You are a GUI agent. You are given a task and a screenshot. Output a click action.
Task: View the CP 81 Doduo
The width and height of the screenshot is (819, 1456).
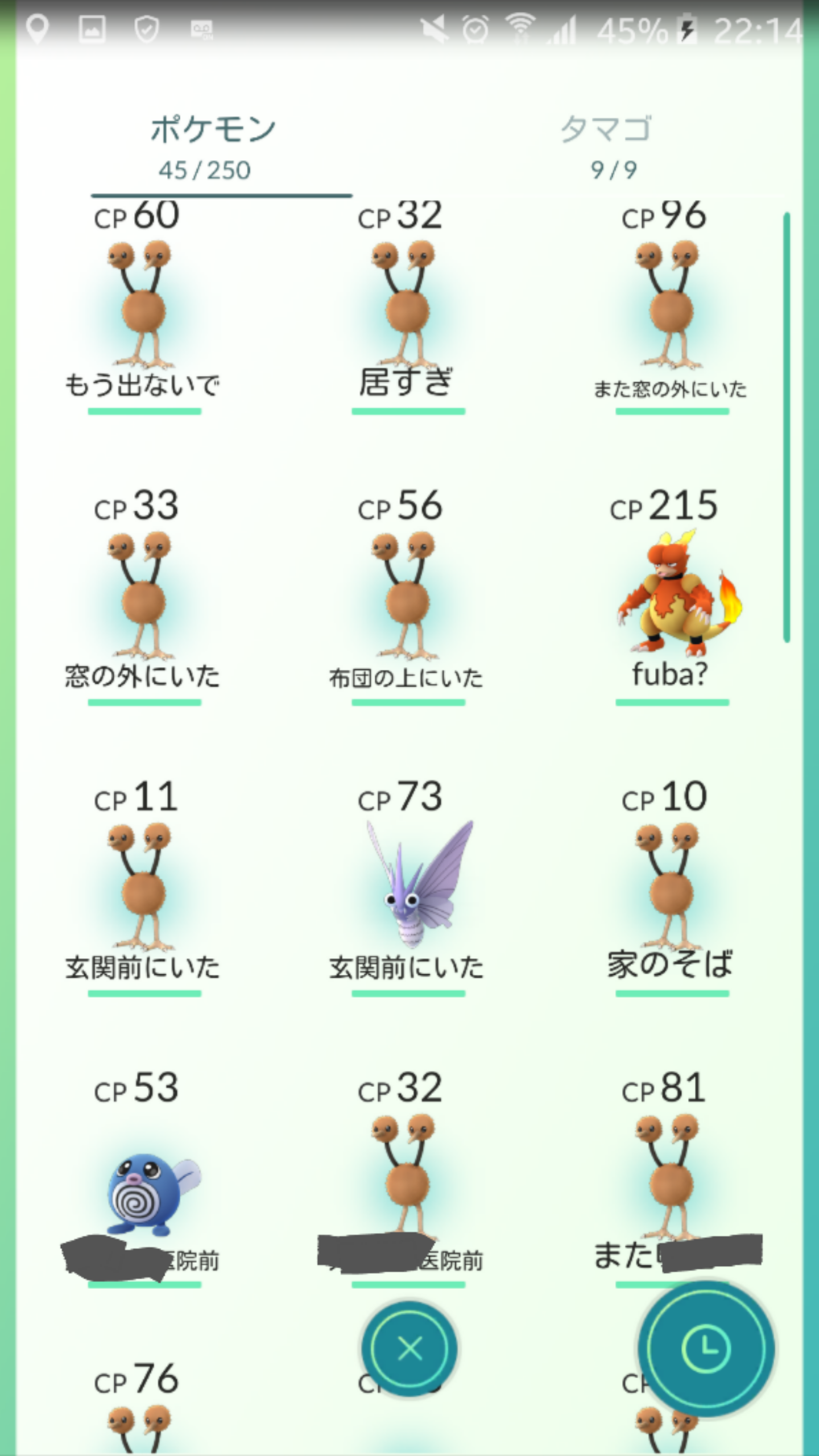(670, 1177)
